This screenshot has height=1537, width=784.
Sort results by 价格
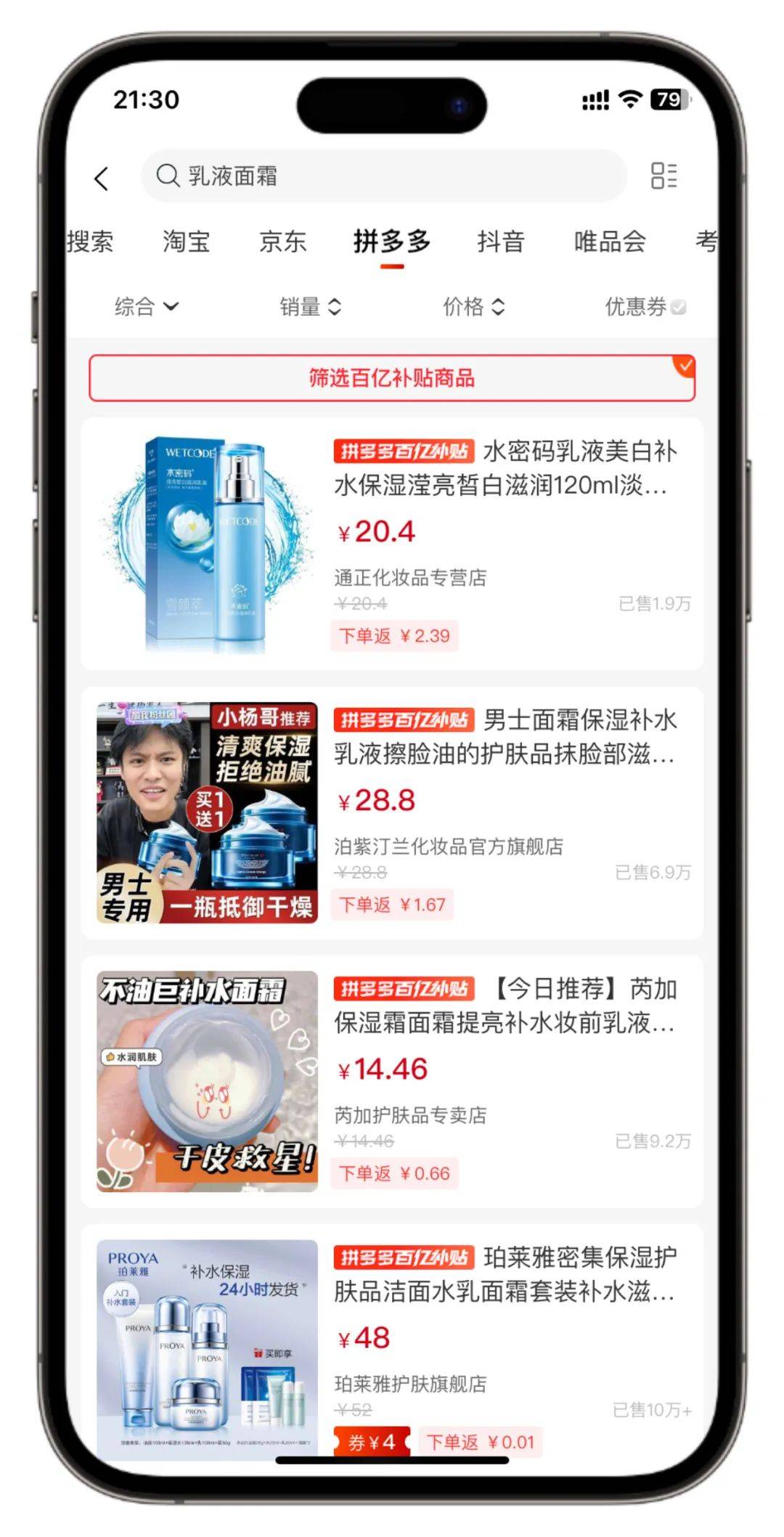473,307
